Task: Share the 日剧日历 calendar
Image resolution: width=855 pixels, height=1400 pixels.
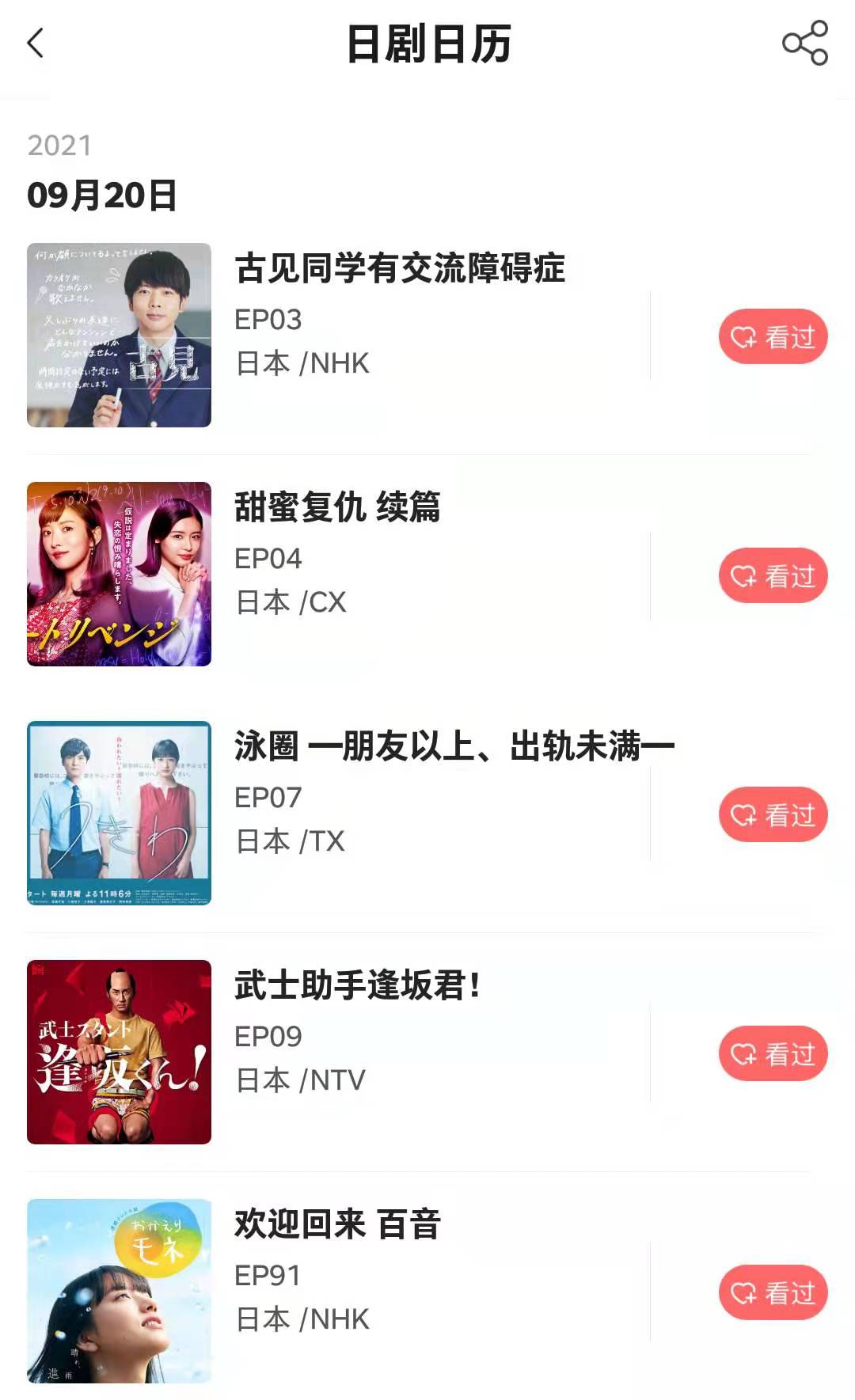Action: pos(804,44)
